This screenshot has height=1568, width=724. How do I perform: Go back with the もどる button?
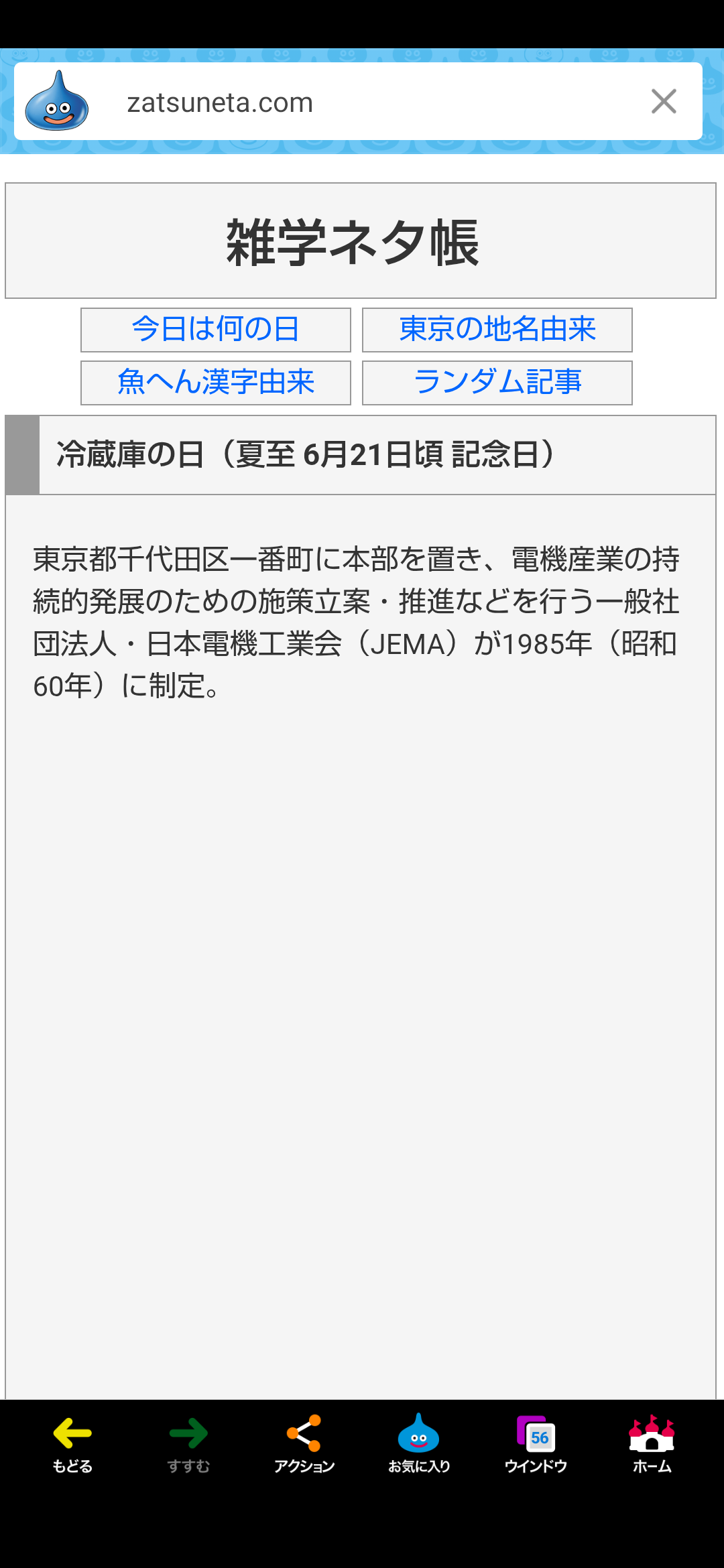click(x=72, y=1445)
